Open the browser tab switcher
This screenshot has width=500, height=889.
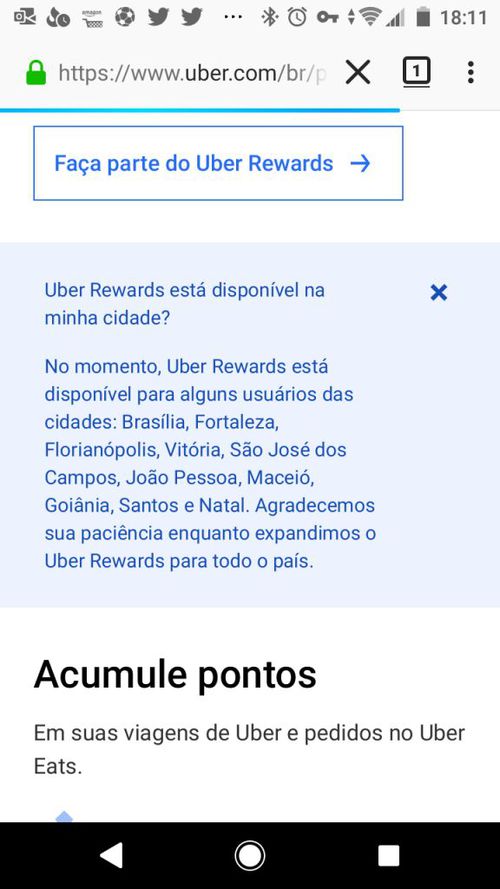coord(417,73)
